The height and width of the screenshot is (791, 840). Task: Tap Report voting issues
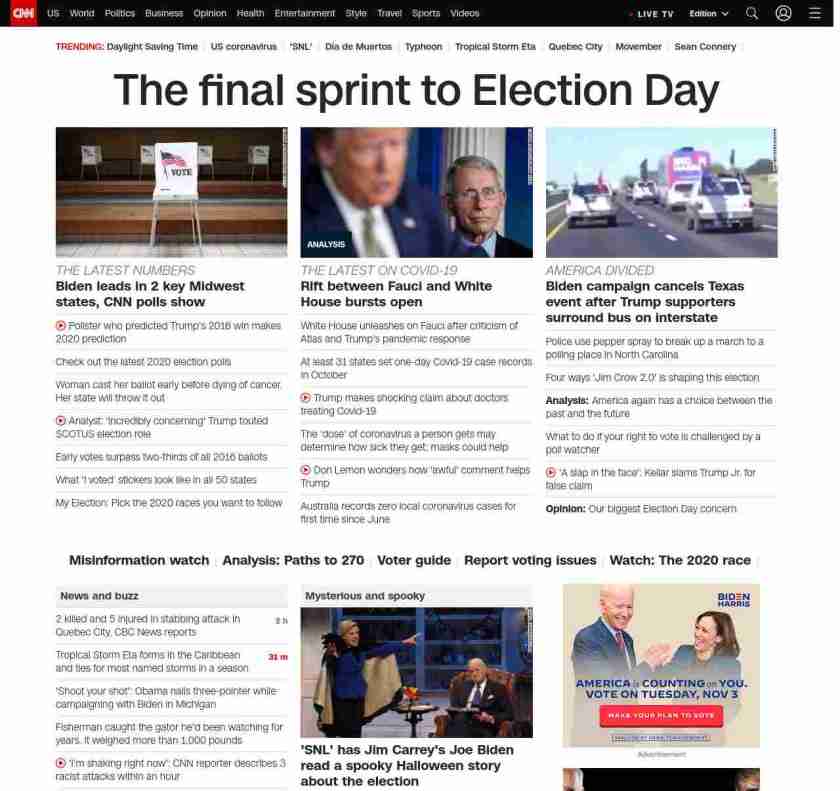click(530, 560)
